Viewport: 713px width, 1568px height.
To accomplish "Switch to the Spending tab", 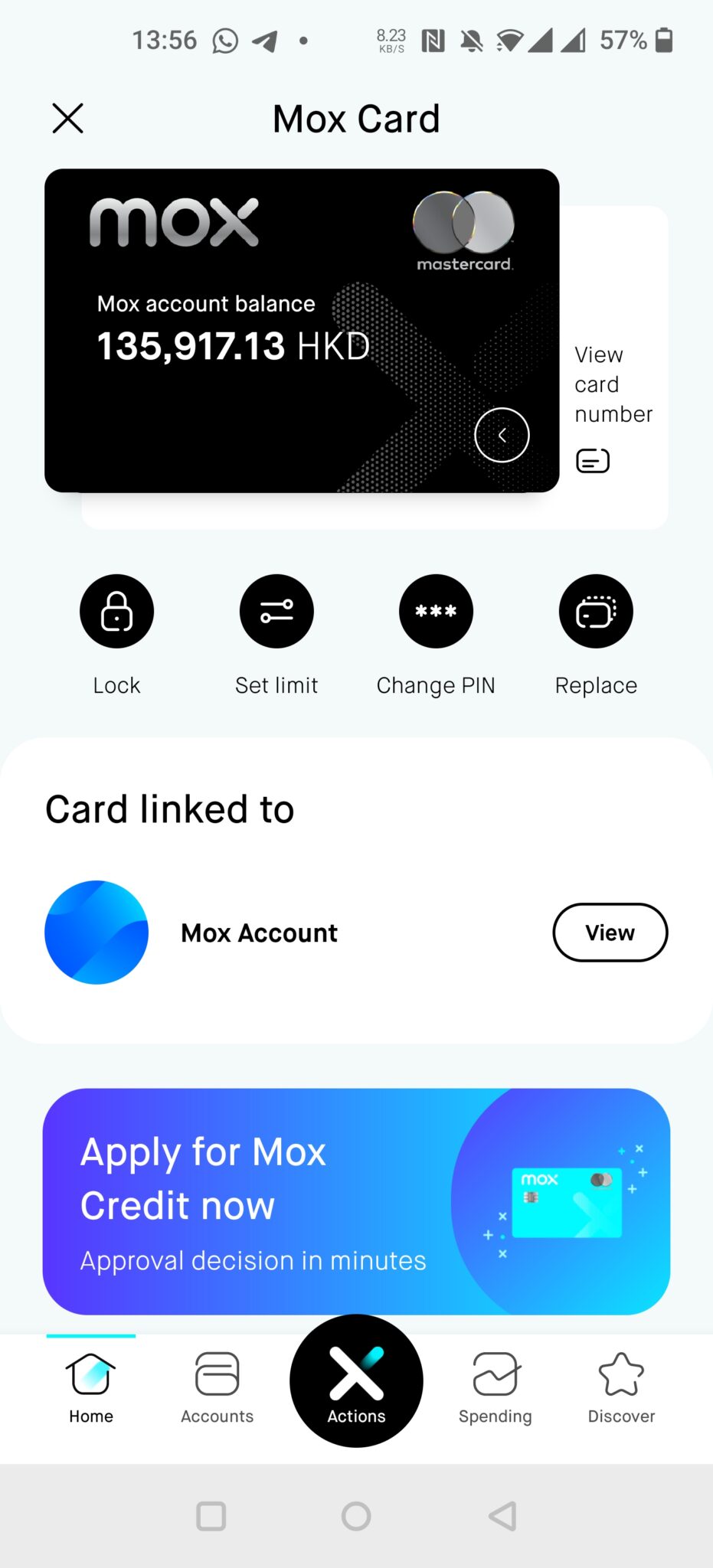I will point(496,1387).
